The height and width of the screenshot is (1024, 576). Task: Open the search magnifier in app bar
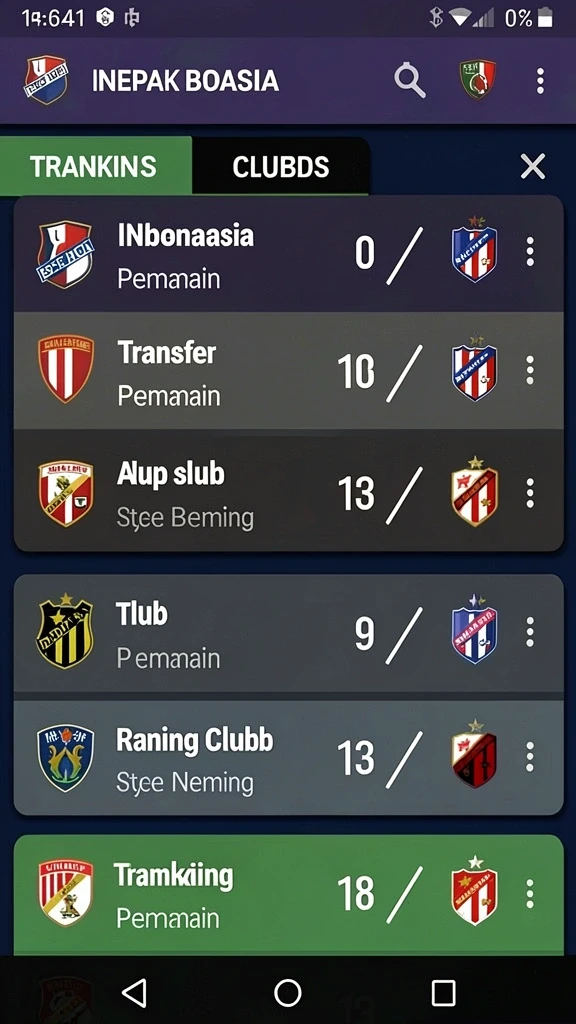pos(410,81)
